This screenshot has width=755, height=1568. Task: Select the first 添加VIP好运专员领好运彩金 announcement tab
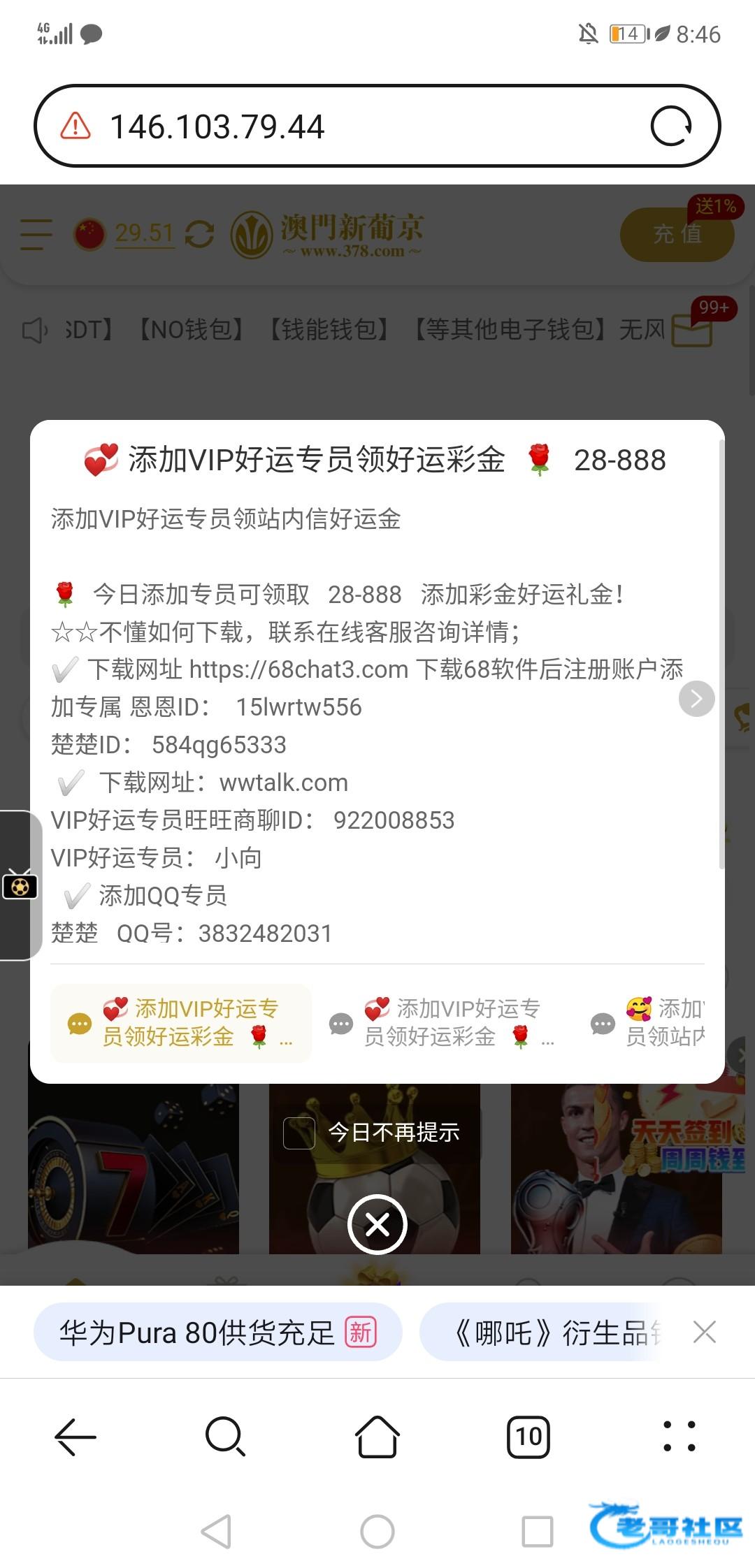(x=180, y=1023)
